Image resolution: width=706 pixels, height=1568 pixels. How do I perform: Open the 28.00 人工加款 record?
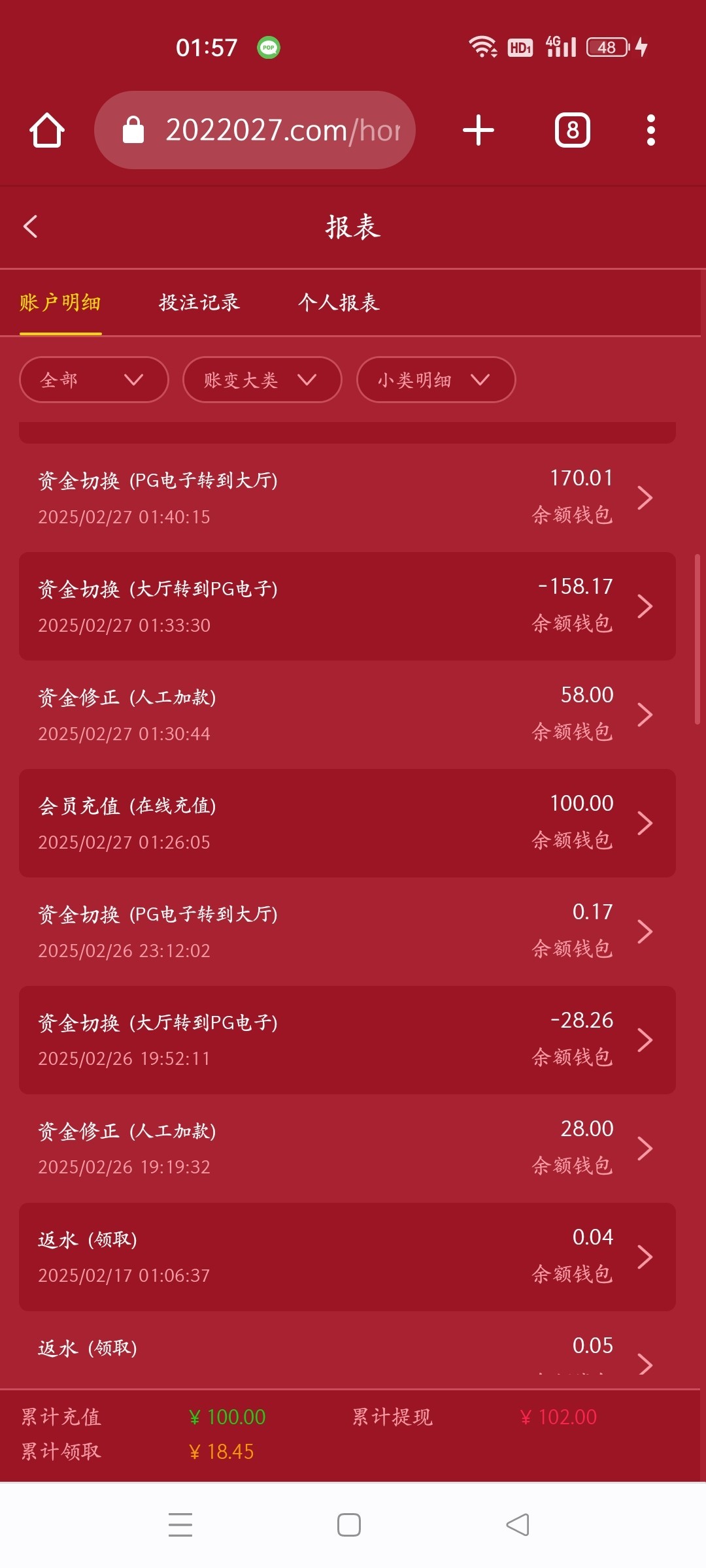click(x=346, y=1148)
